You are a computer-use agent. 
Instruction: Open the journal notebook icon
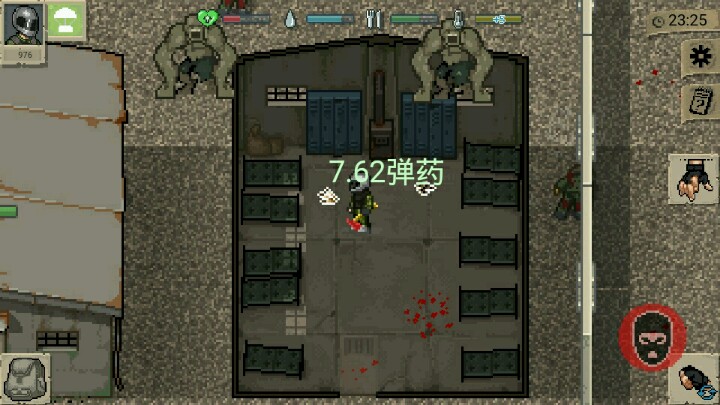coord(696,101)
